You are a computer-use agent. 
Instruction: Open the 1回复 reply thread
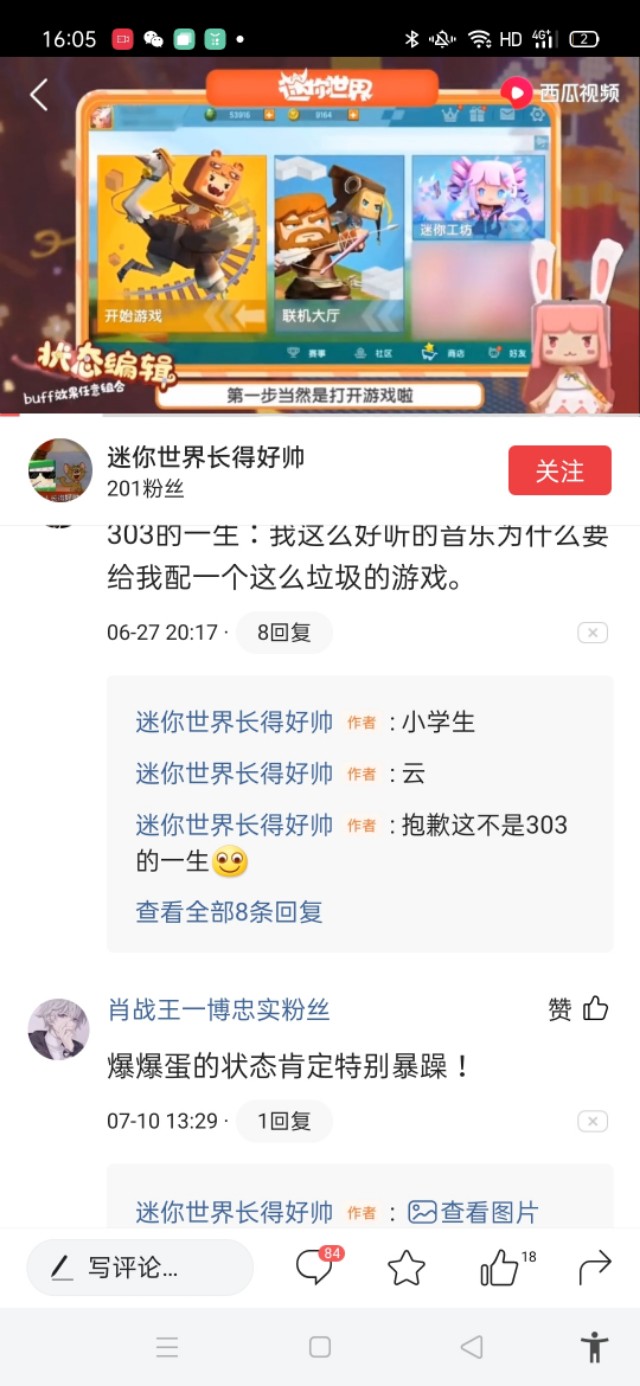click(x=284, y=1121)
